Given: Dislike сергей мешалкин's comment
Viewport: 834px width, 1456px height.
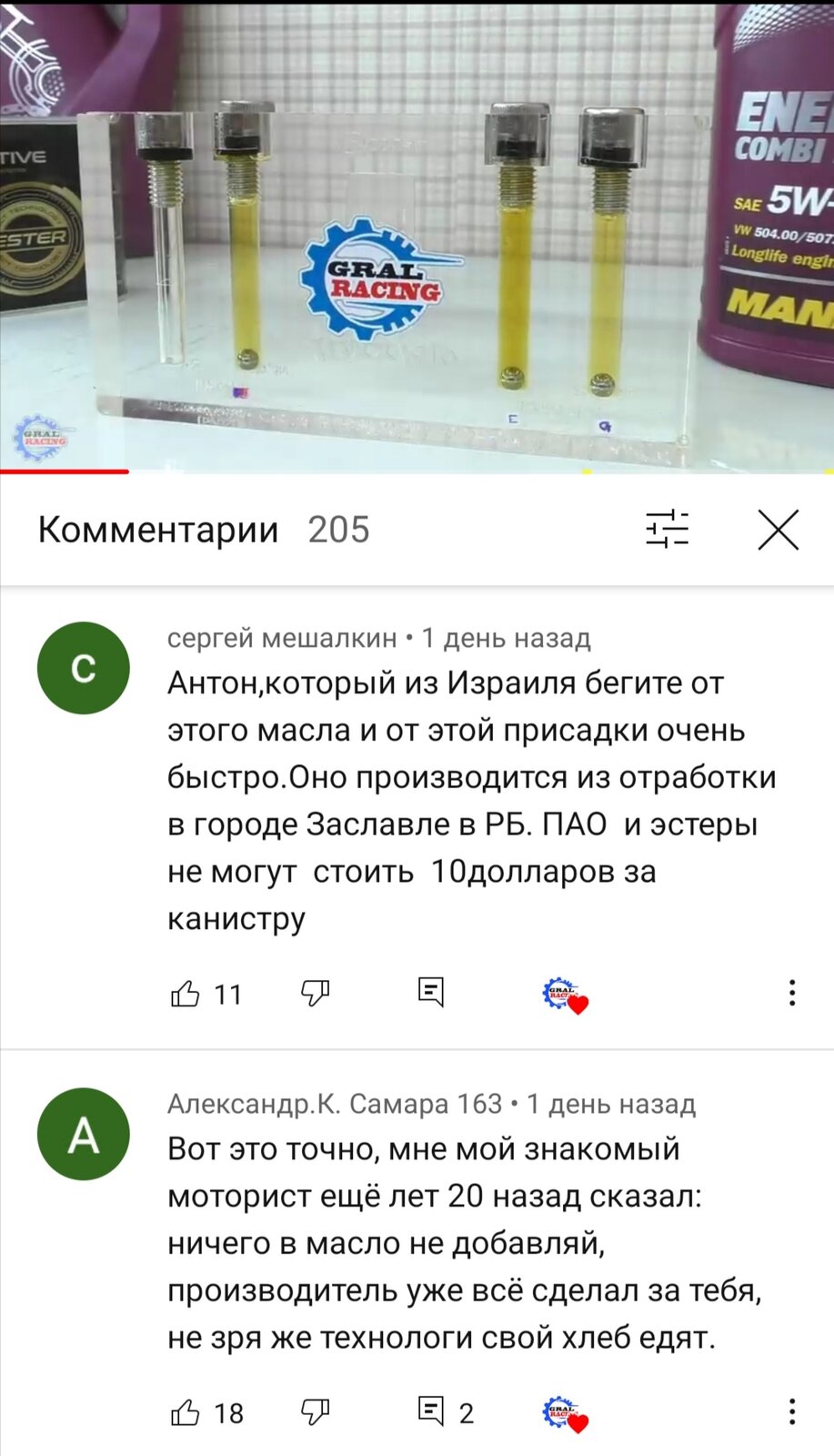Looking at the screenshot, I should 316,993.
